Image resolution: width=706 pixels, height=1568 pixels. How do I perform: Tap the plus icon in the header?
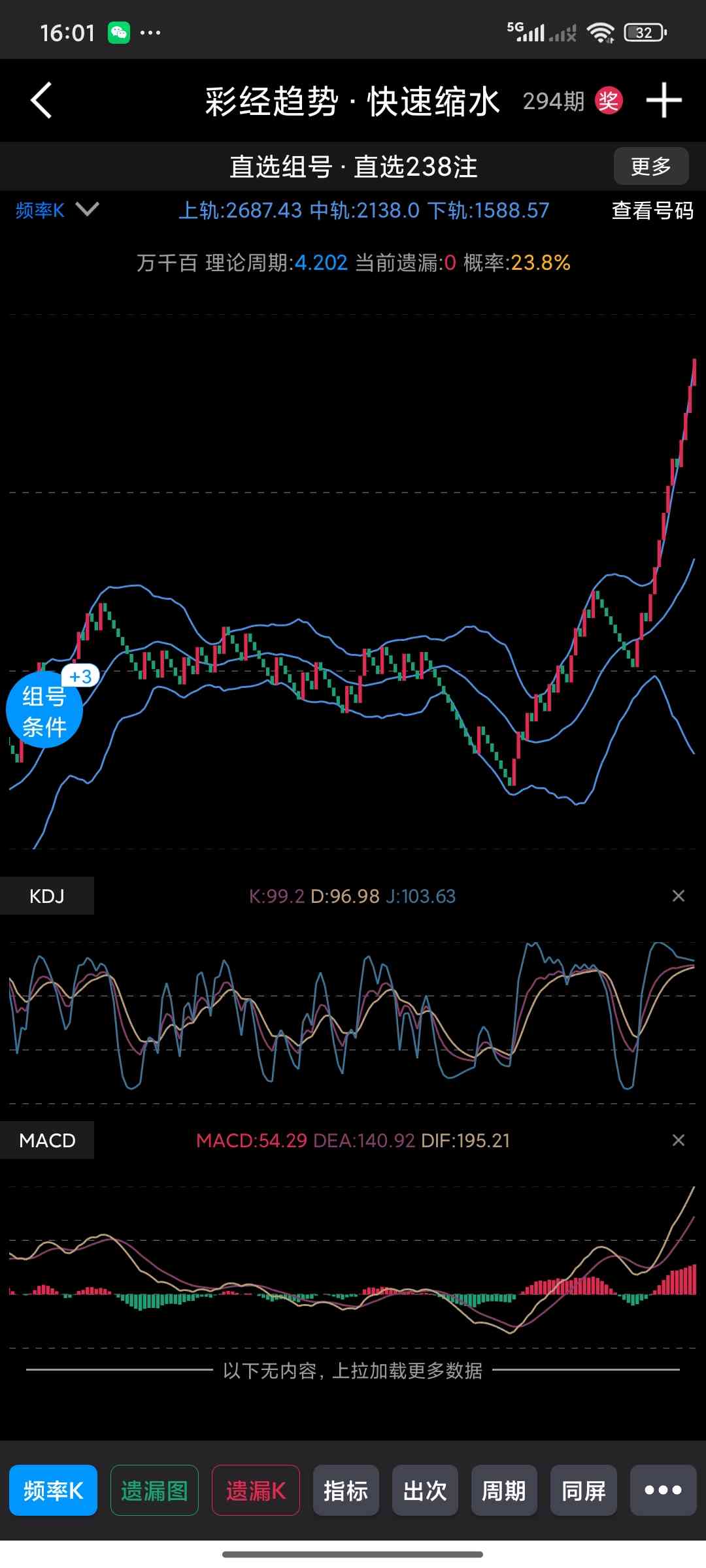(664, 101)
